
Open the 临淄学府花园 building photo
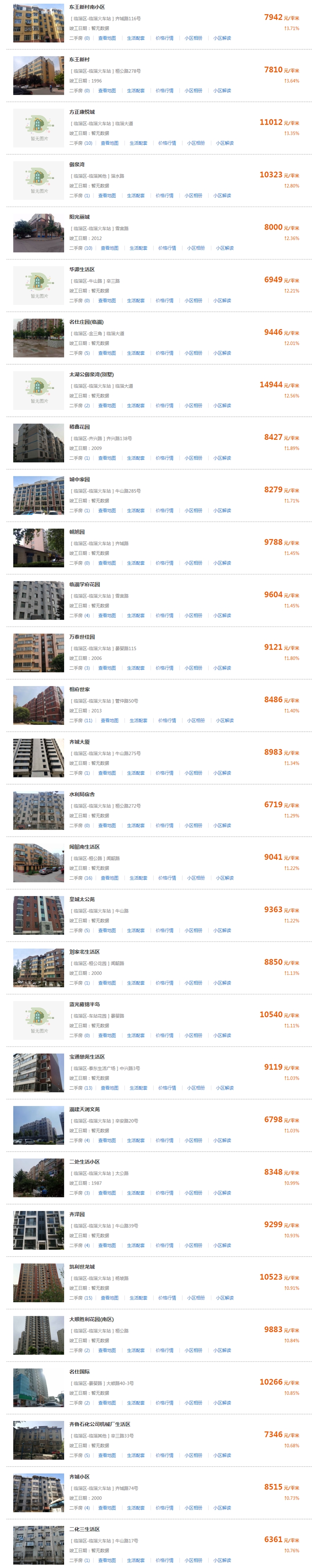tap(38, 600)
